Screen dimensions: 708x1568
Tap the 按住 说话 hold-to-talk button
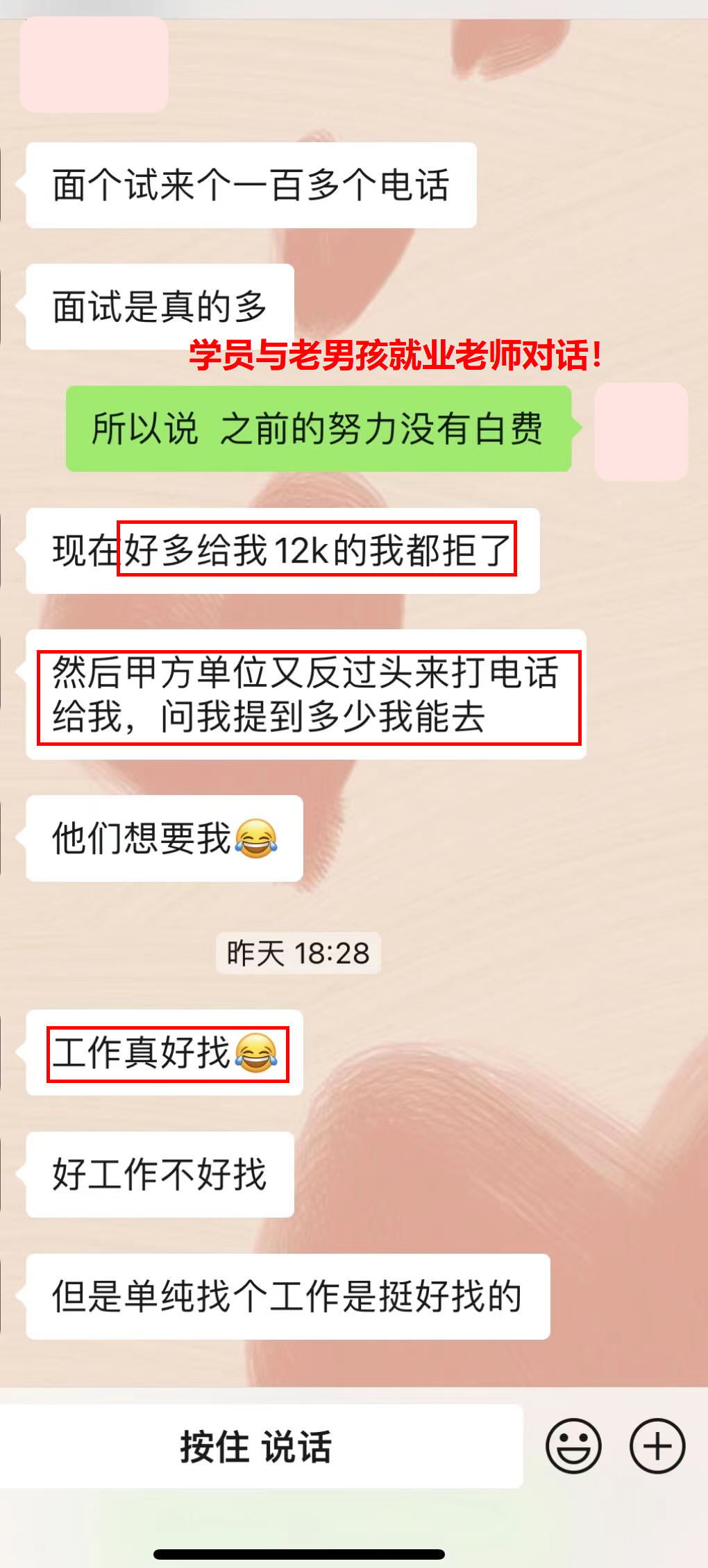click(257, 1447)
